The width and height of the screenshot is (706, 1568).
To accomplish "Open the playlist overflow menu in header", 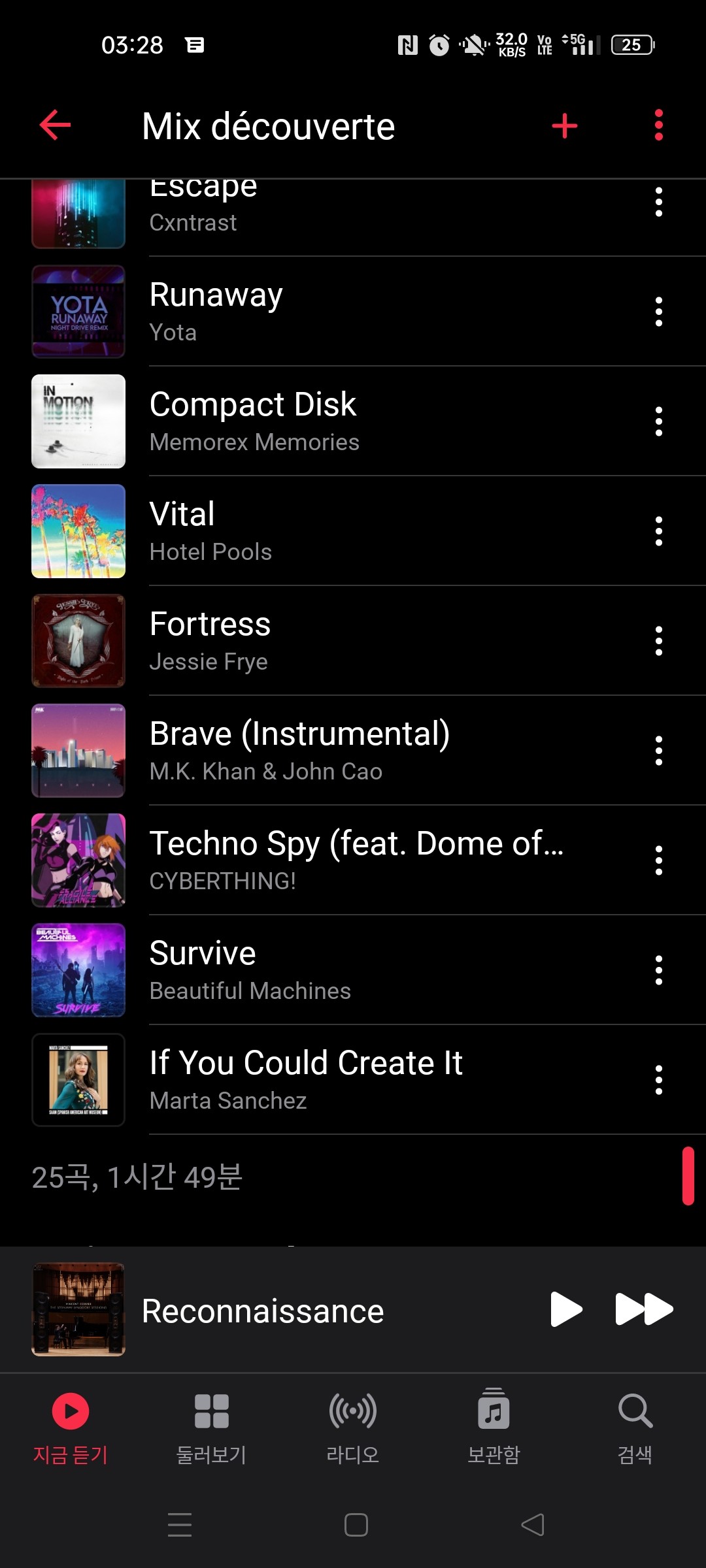I will coord(658,125).
